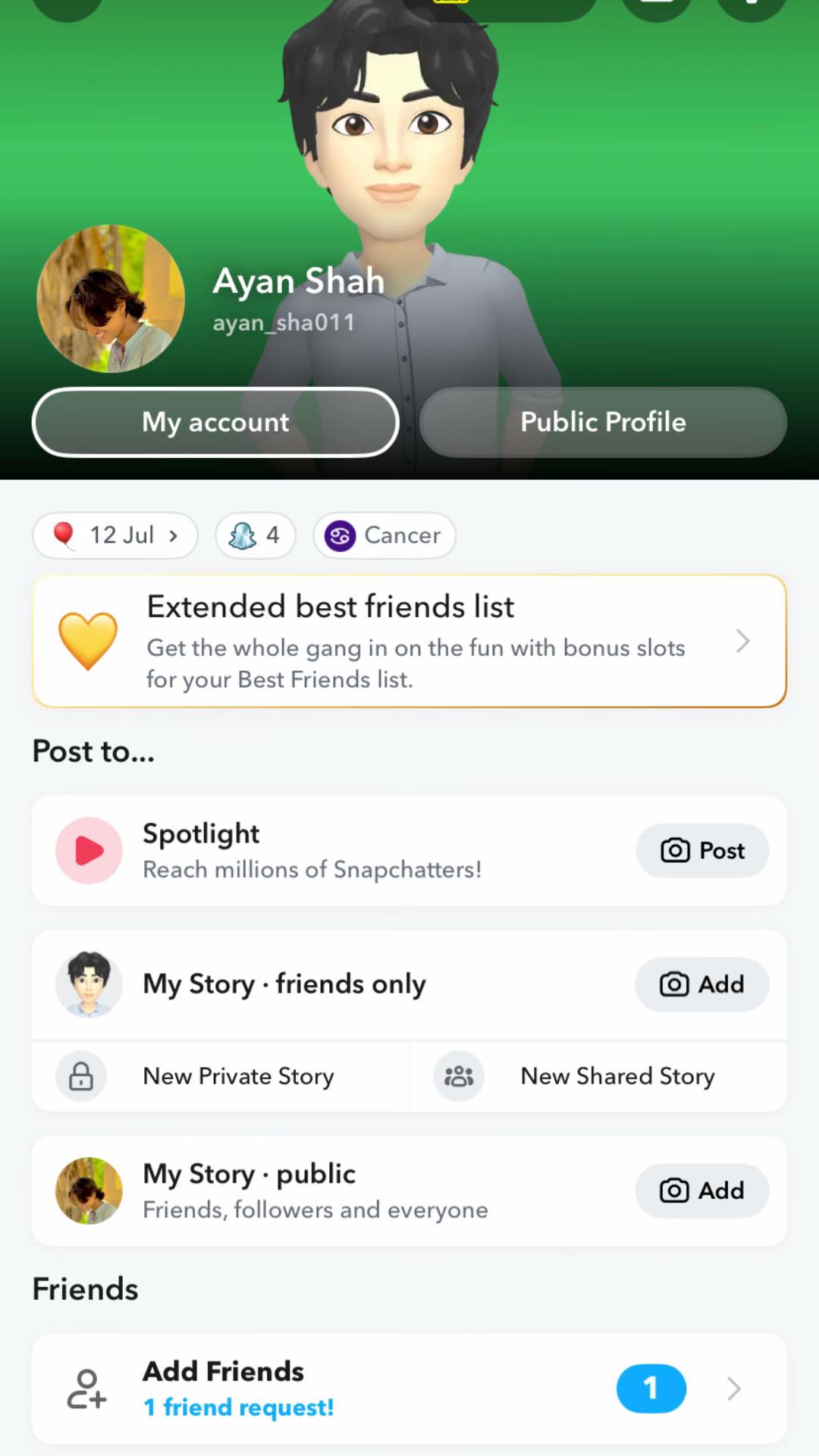Open Public Profile

(x=603, y=422)
